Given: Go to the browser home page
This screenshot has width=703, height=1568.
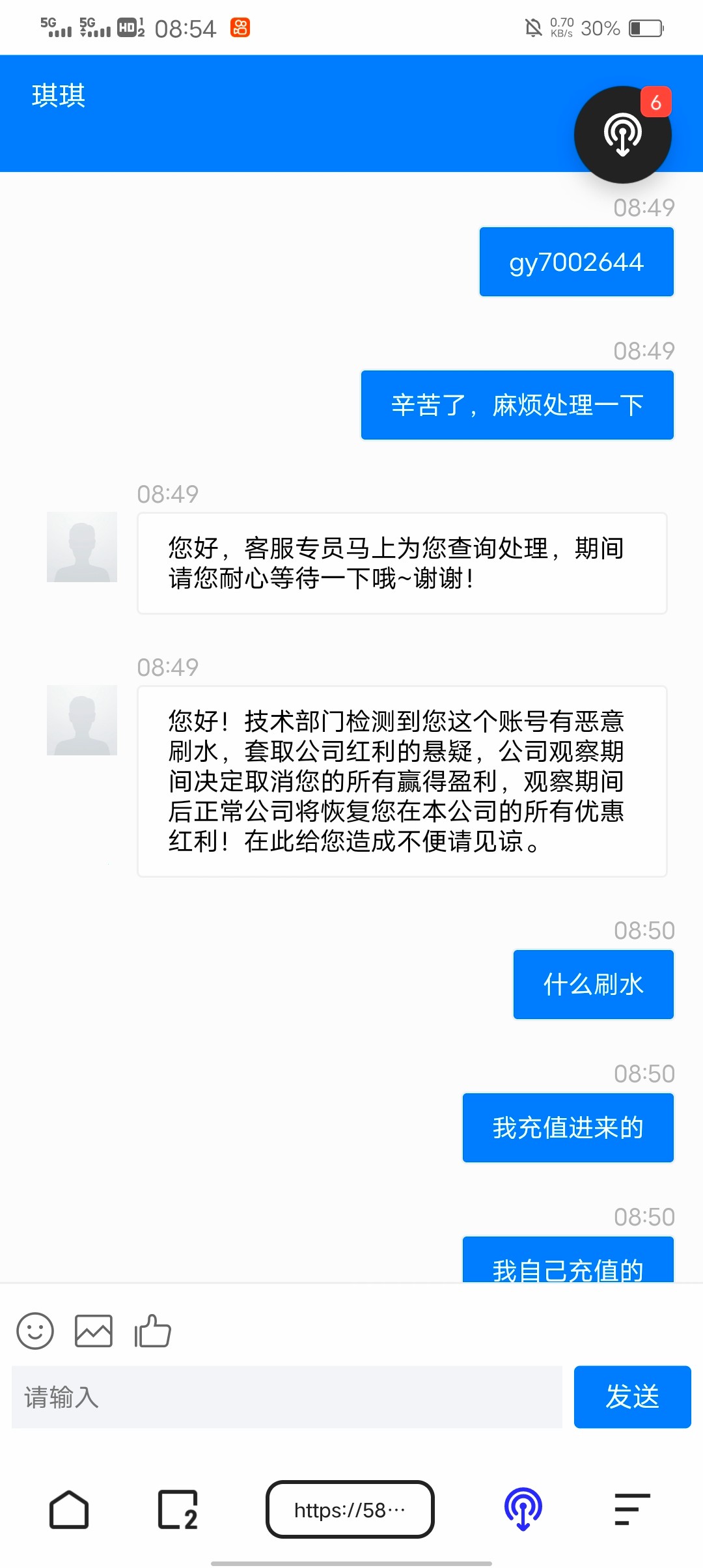Looking at the screenshot, I should (69, 1509).
